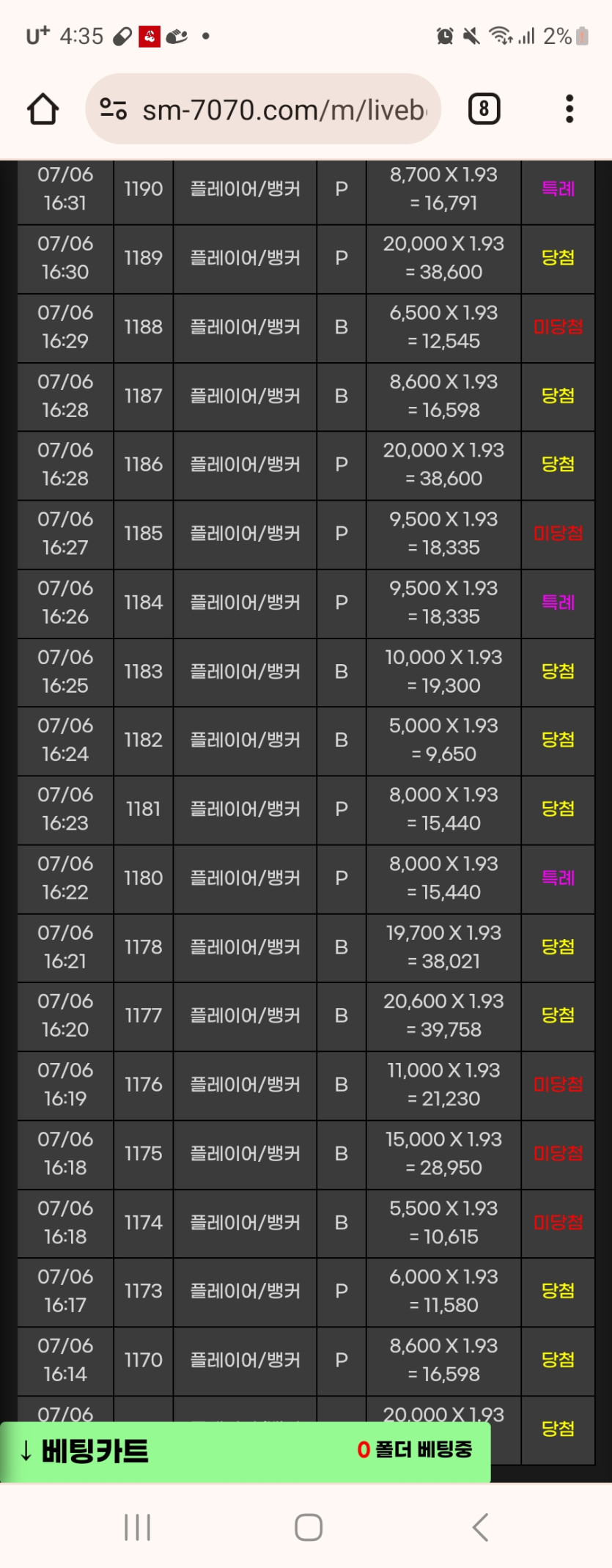Open the browser home page
The width and height of the screenshot is (612, 1568).
pos(43,109)
